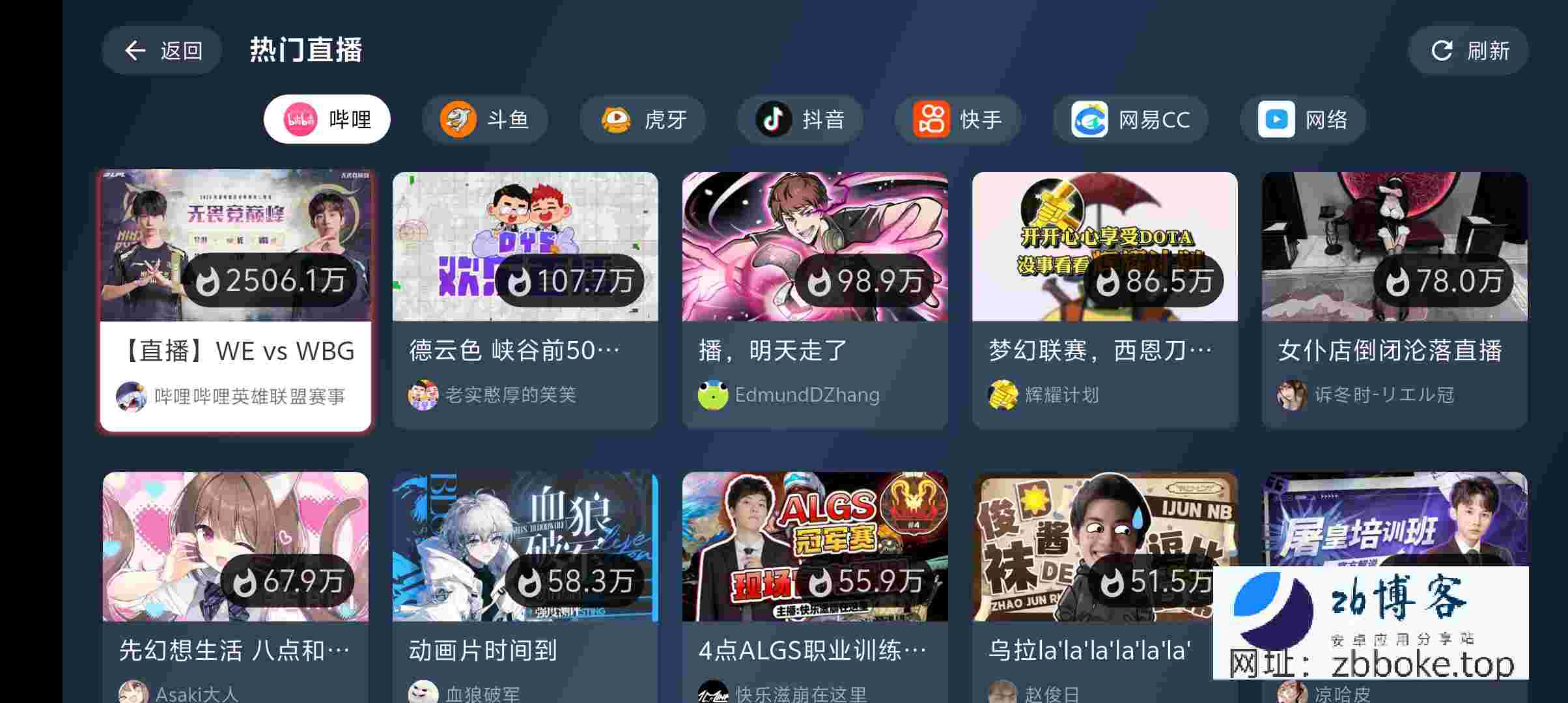Open 辉耀计划's 梦幻联赛 stream

(x=1104, y=299)
